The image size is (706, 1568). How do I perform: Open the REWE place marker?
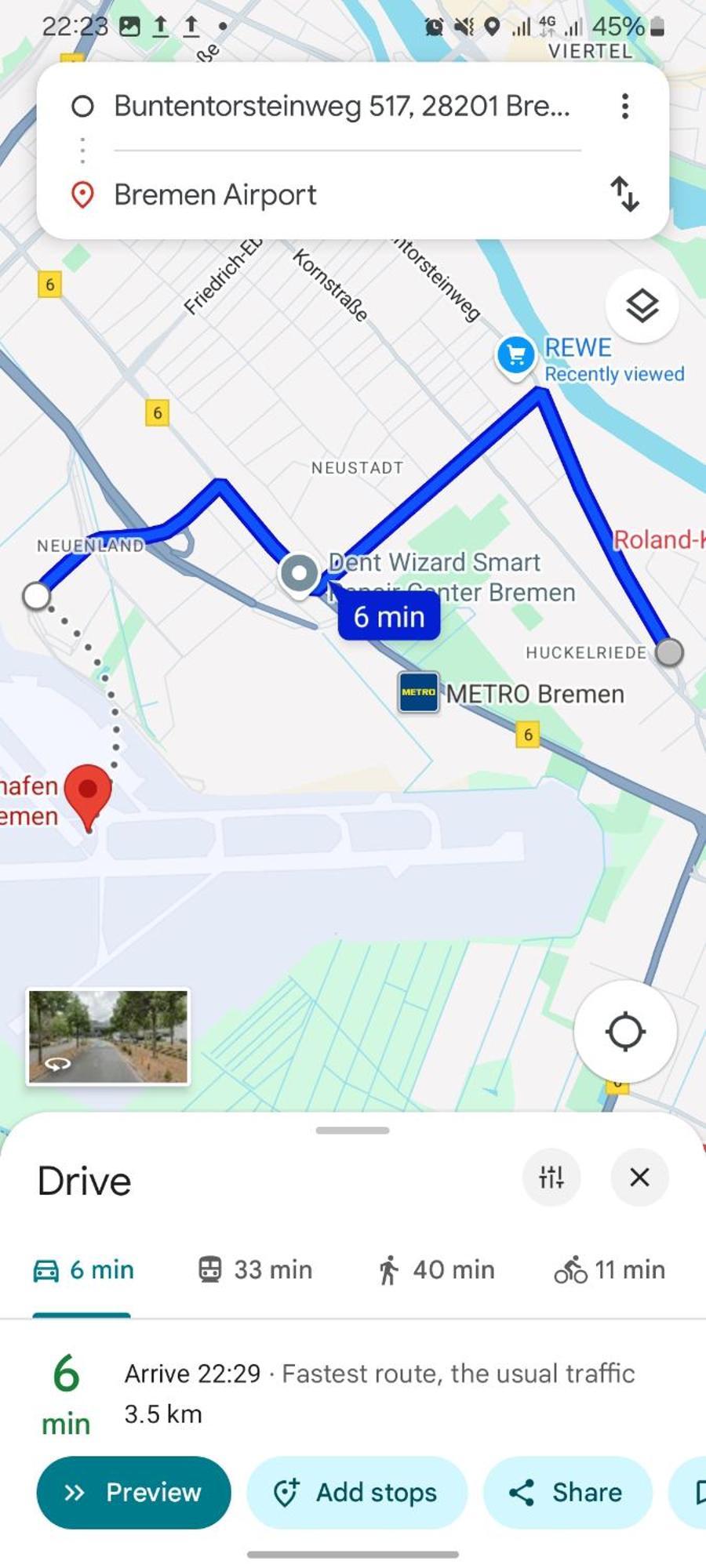pos(516,357)
